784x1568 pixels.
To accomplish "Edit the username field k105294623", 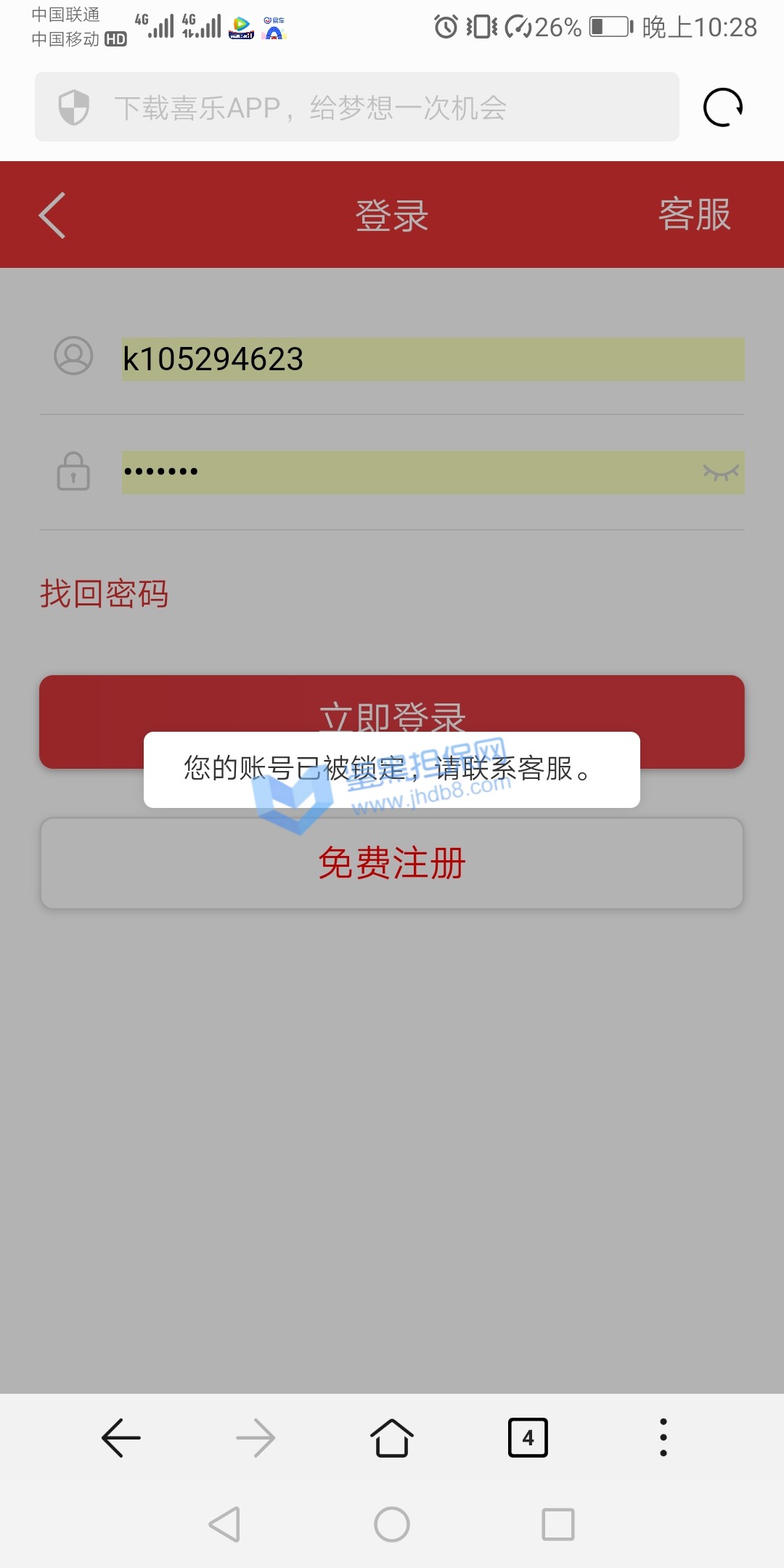I will coord(432,359).
